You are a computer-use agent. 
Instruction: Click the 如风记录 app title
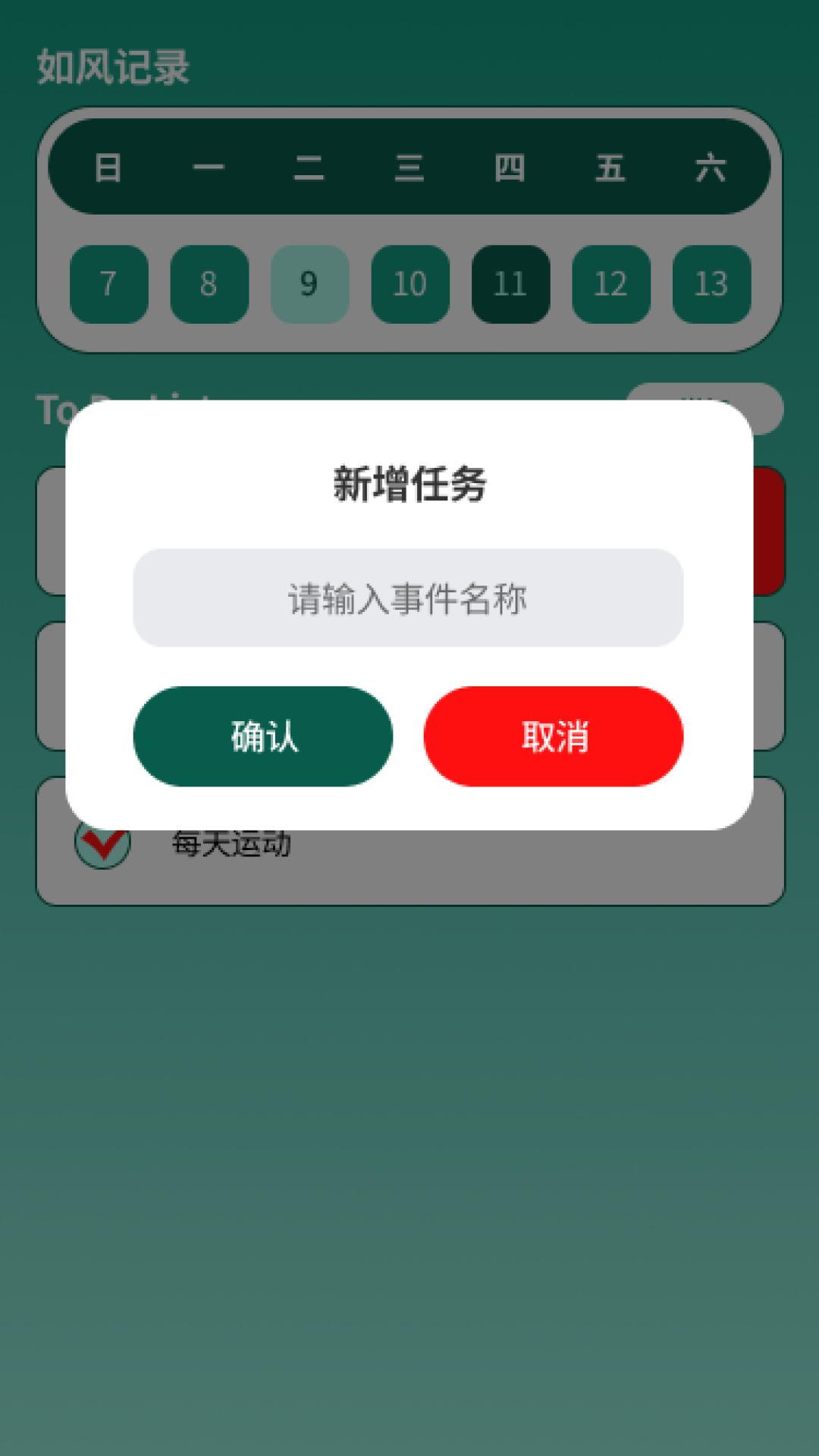point(112,67)
